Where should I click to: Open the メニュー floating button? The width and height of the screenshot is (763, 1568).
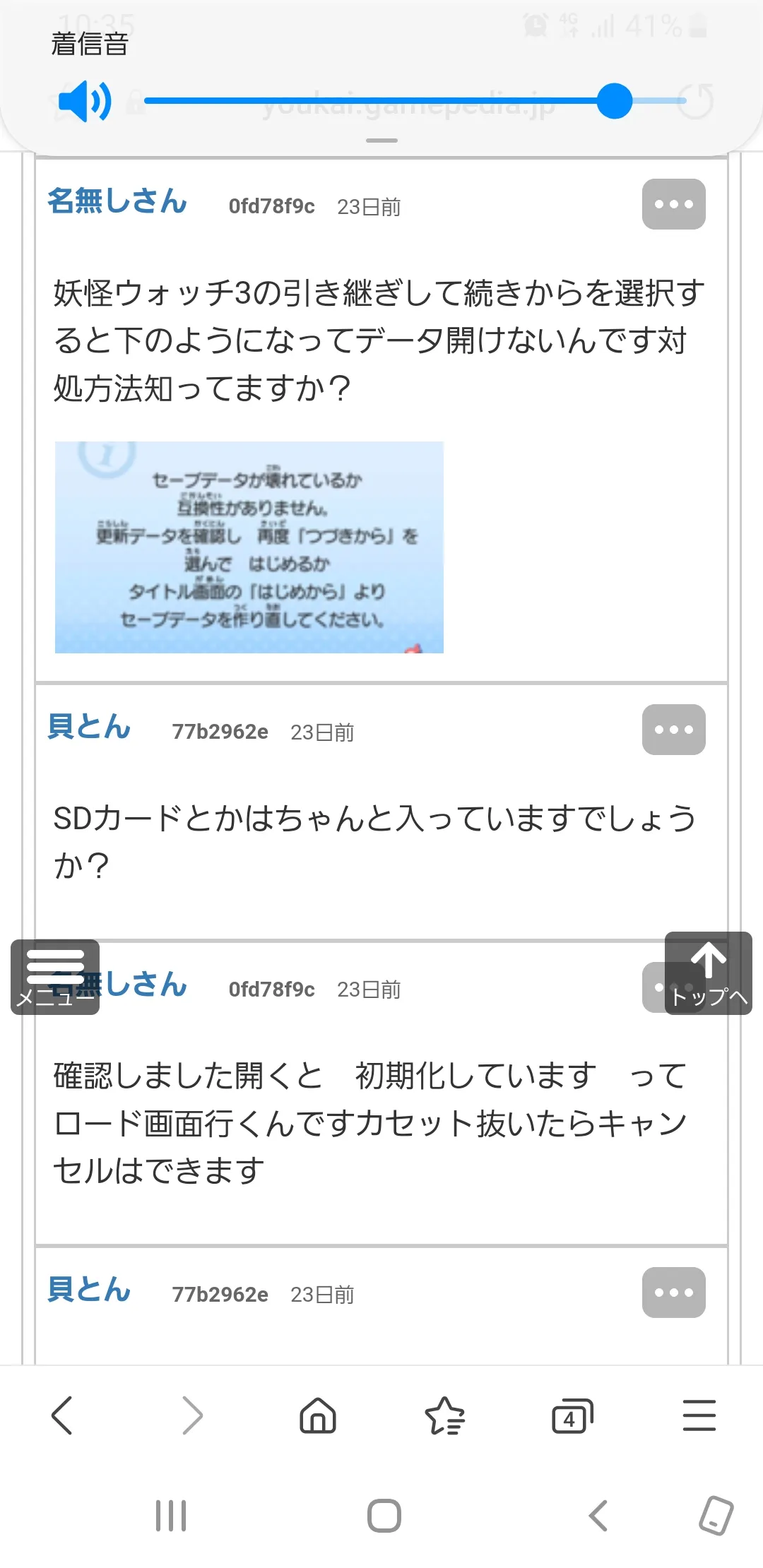pyautogui.click(x=55, y=977)
